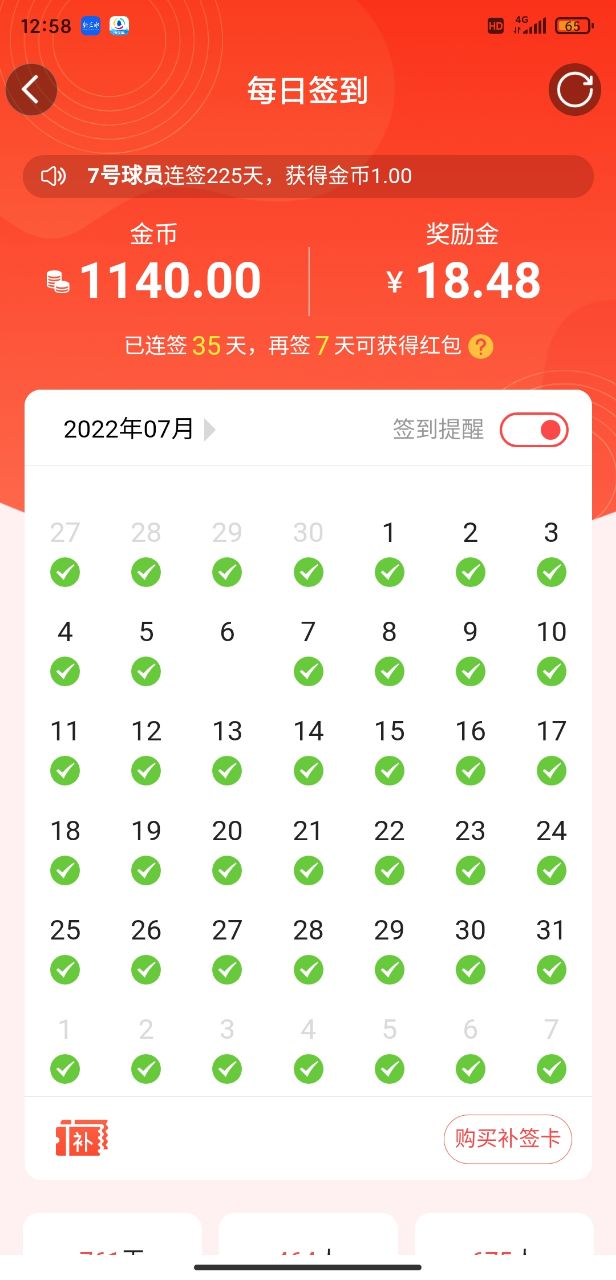Open the red packet help question mark
The image size is (616, 1280).
pos(481,347)
